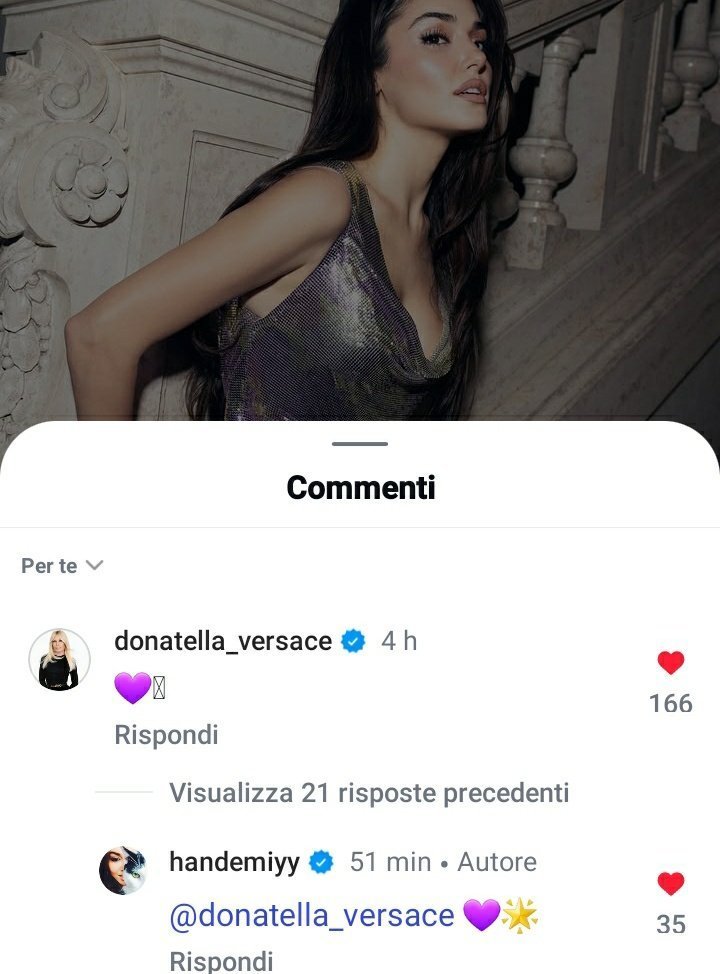Image resolution: width=720 pixels, height=974 pixels.
Task: Like handemiyy's reply
Action: pos(670,883)
